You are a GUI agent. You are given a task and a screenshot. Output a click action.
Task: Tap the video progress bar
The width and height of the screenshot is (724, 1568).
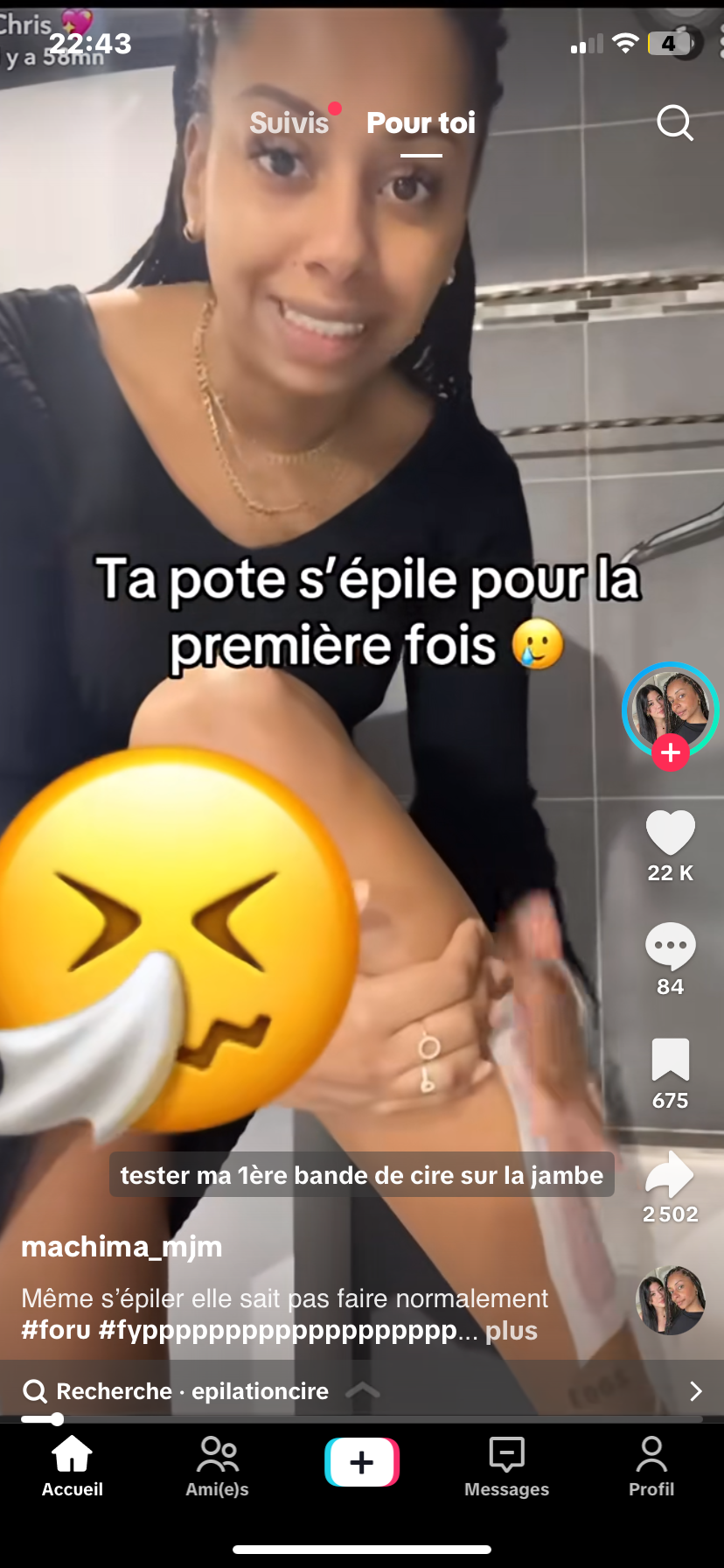362,1419
